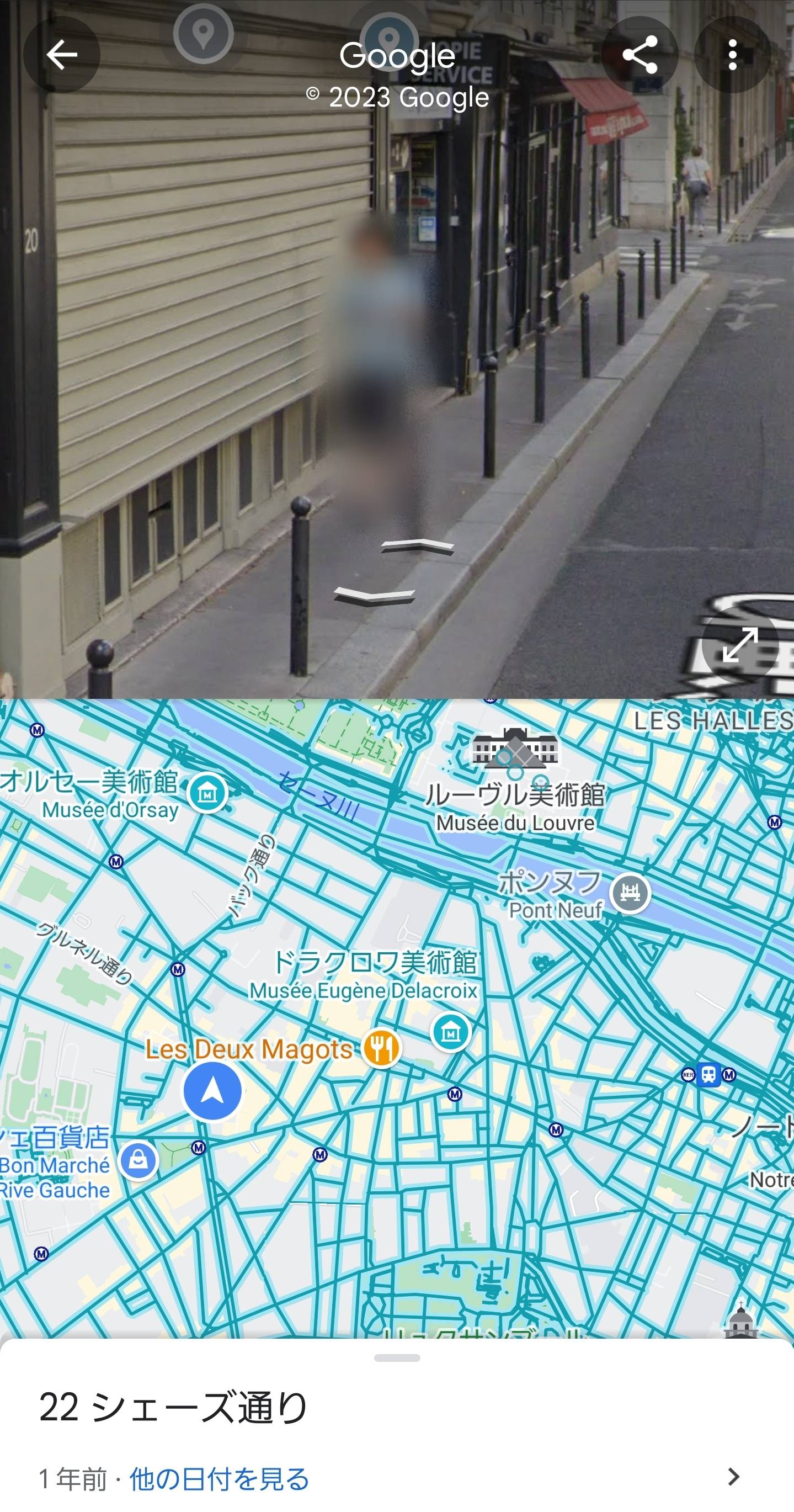Go back from Street View
Viewport: 794px width, 1512px height.
(62, 55)
